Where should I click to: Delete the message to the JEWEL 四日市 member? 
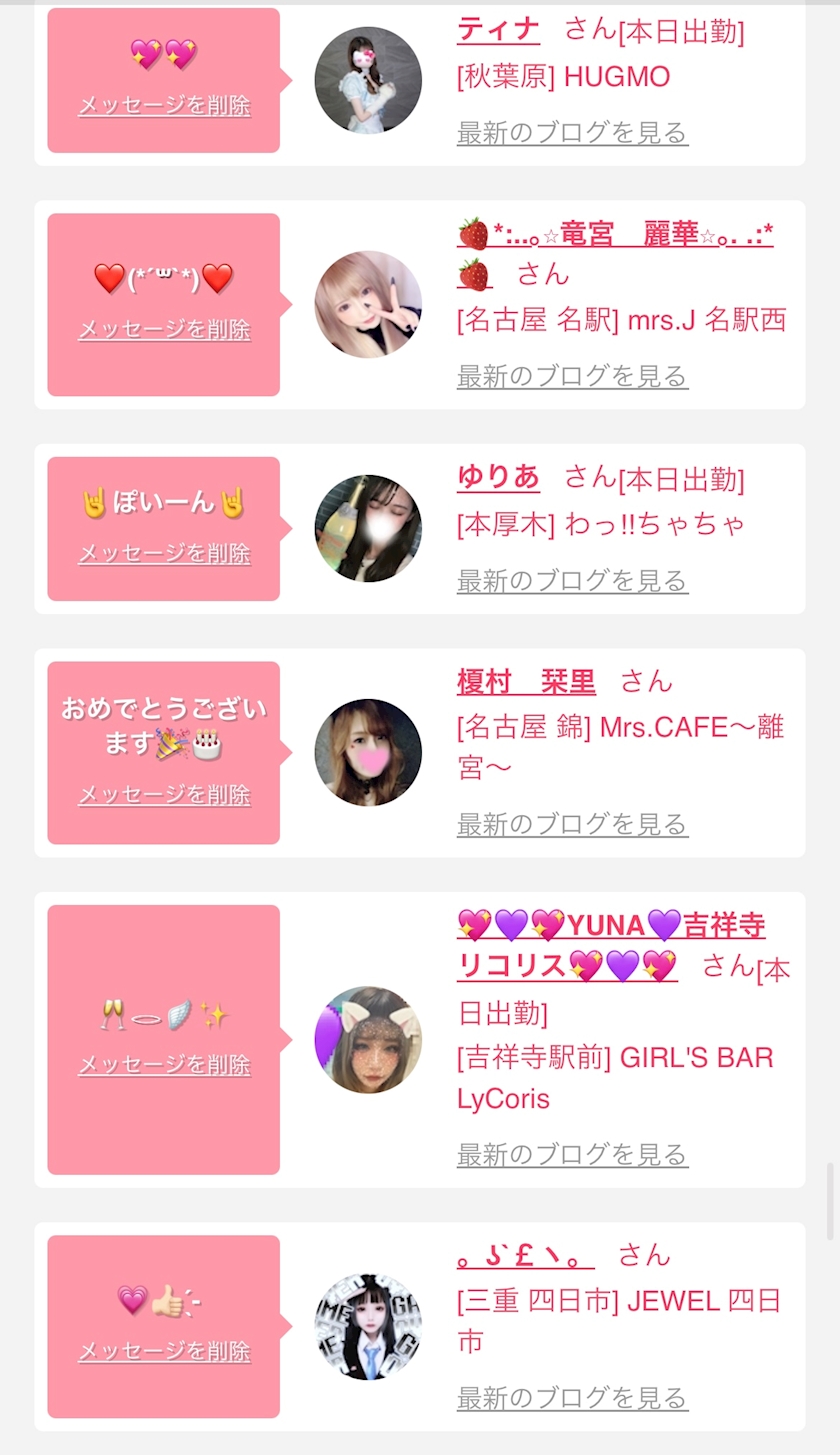click(164, 1352)
